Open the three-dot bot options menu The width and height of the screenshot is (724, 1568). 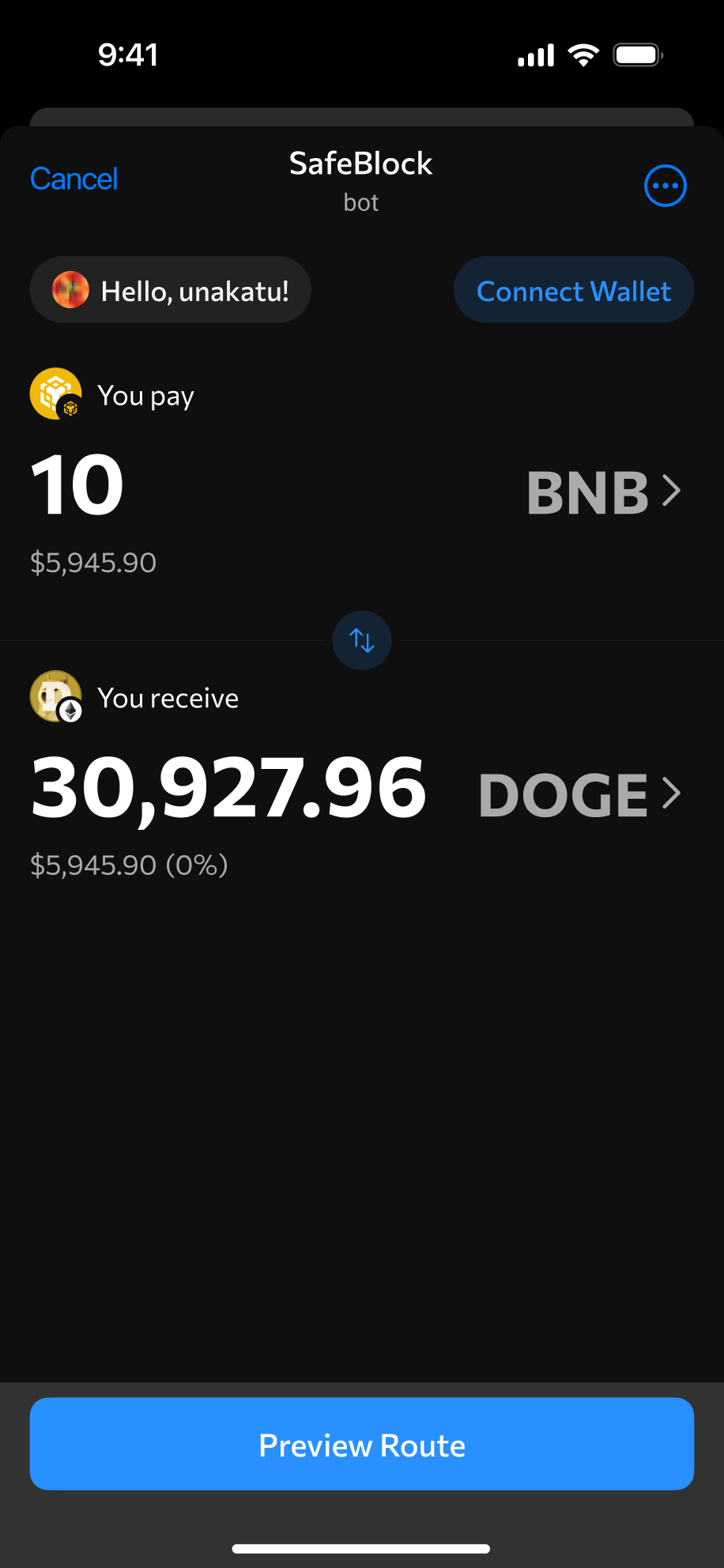pyautogui.click(x=666, y=186)
